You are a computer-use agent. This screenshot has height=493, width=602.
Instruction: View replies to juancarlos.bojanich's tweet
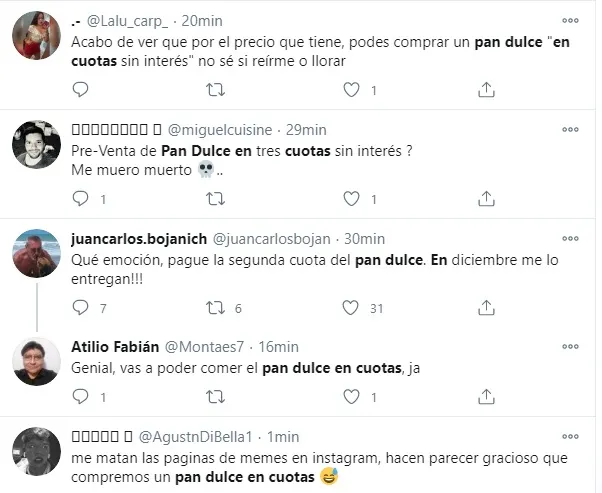point(82,308)
